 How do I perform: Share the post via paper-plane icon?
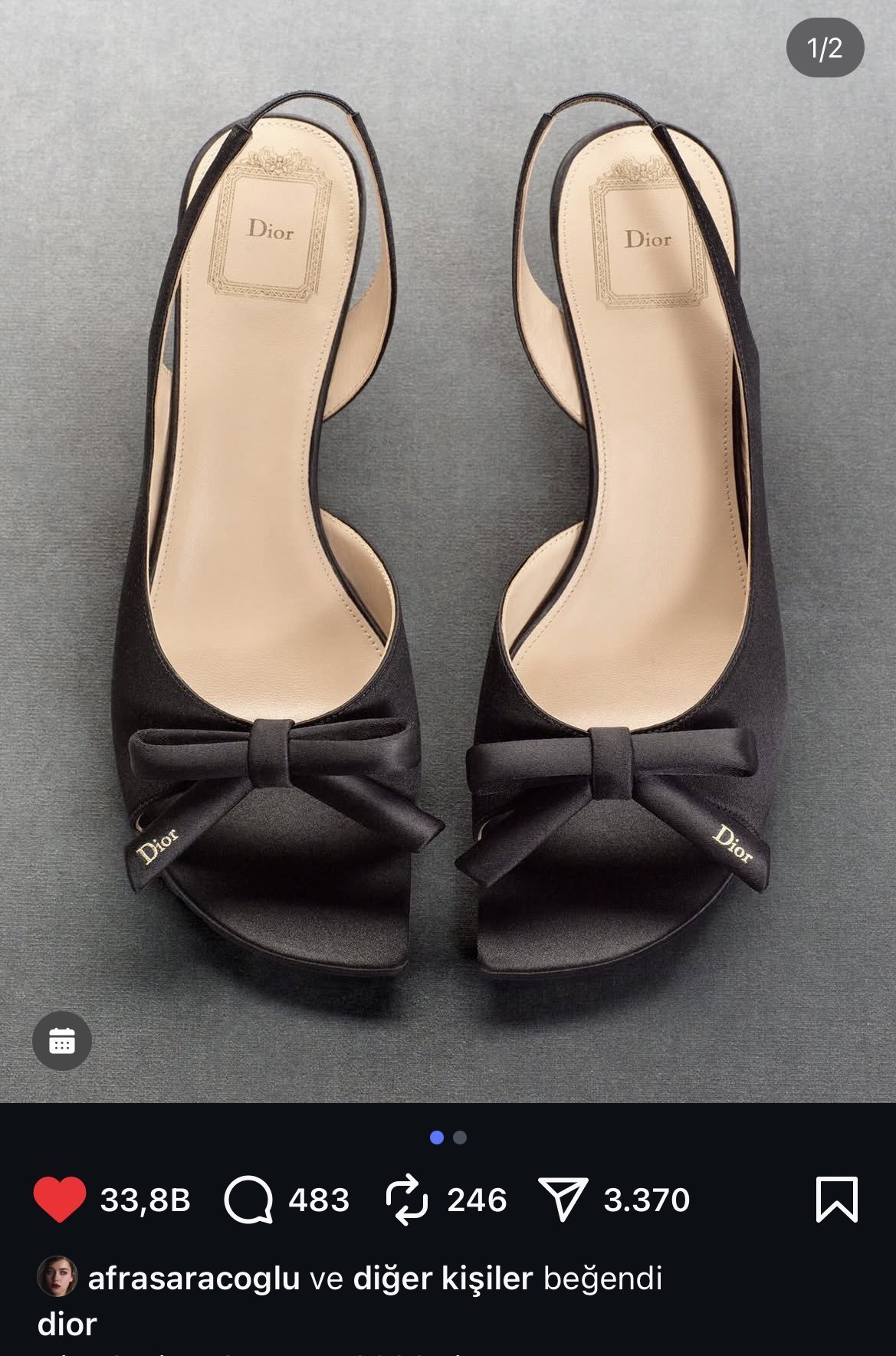(563, 1199)
